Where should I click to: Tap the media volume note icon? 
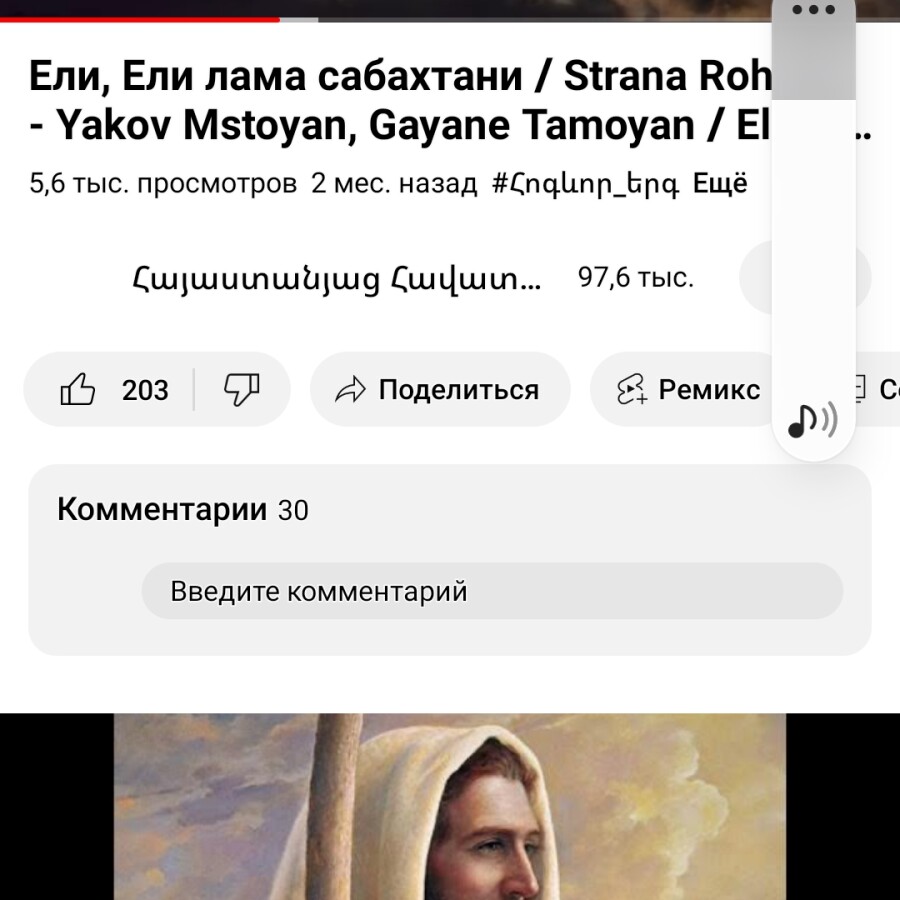pyautogui.click(x=813, y=421)
